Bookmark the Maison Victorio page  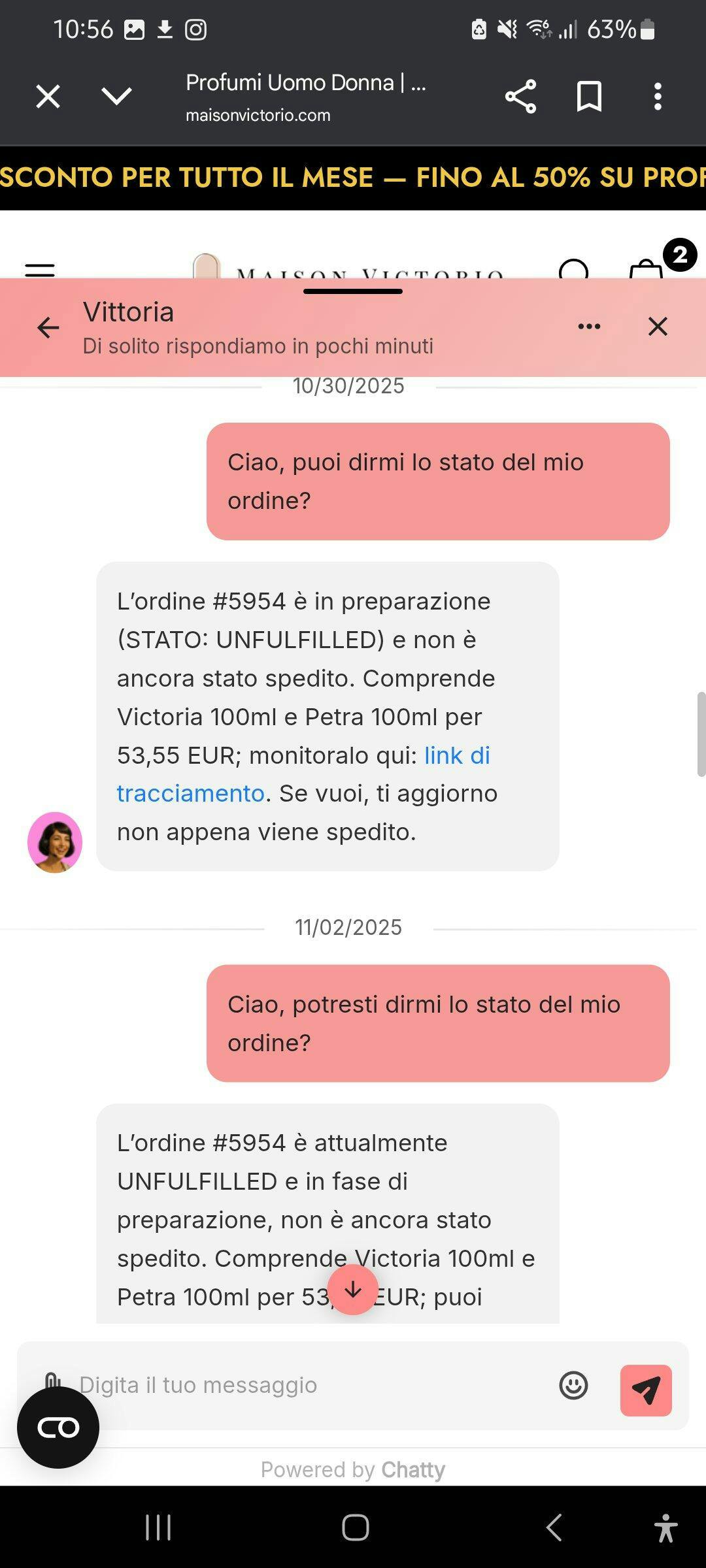tap(589, 97)
